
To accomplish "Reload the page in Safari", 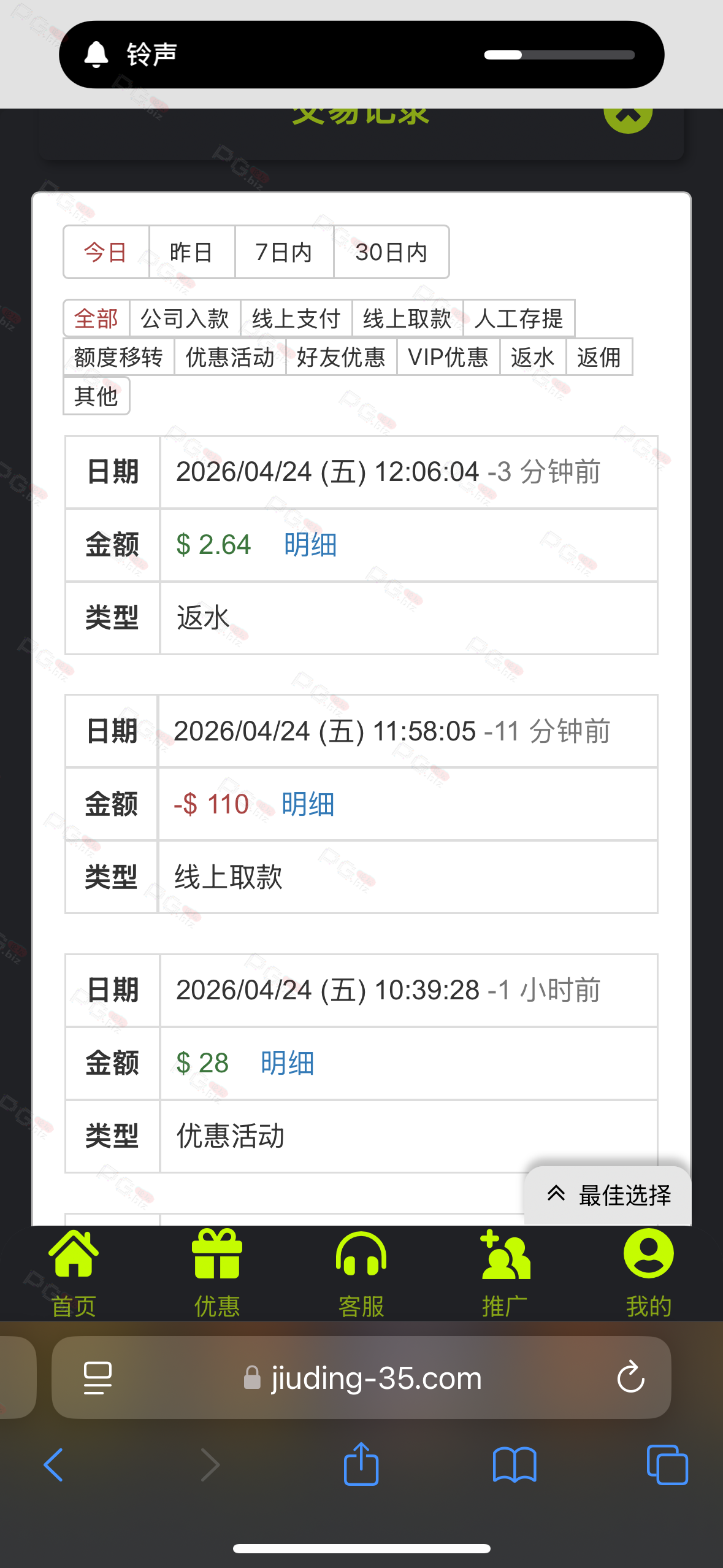I will tap(630, 1378).
